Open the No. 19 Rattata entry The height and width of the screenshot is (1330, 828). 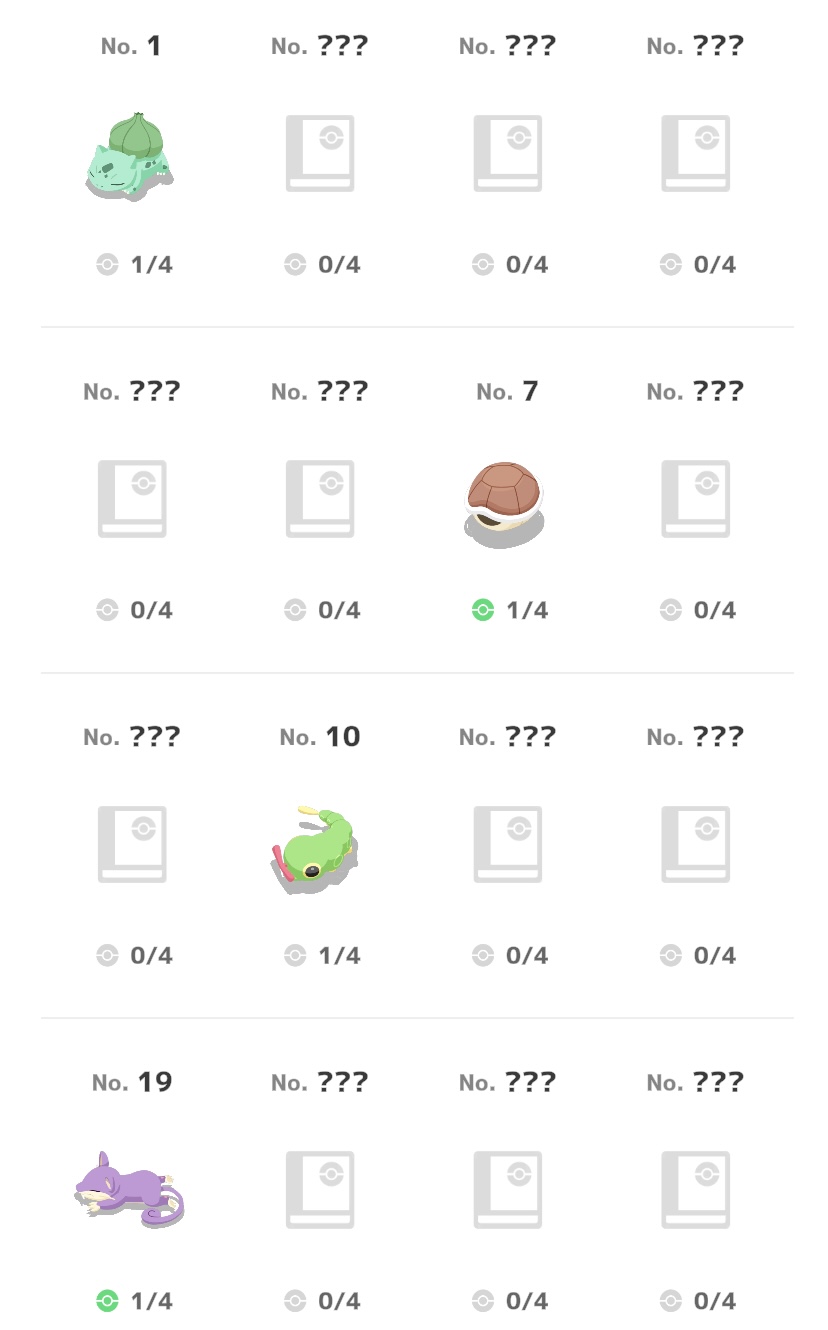pos(130,1188)
